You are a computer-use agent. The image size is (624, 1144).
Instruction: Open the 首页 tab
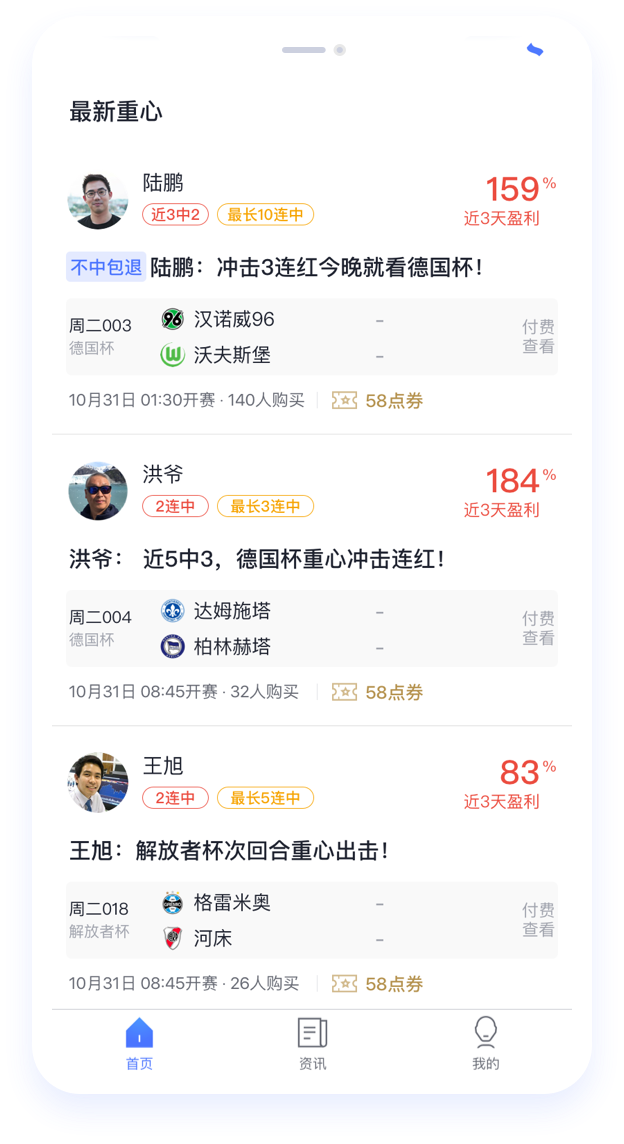pos(139,1044)
